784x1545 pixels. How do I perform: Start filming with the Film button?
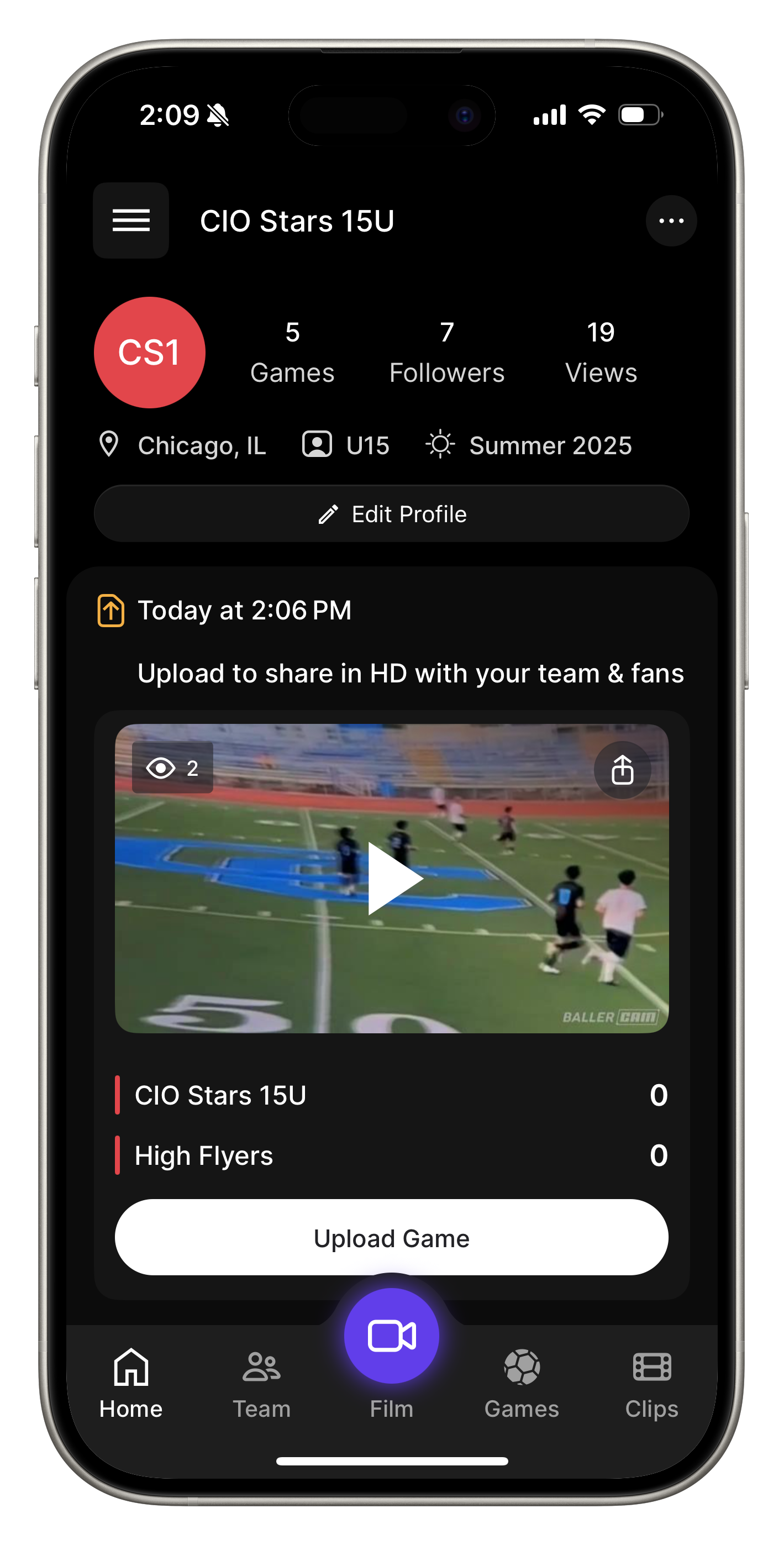point(392,1336)
